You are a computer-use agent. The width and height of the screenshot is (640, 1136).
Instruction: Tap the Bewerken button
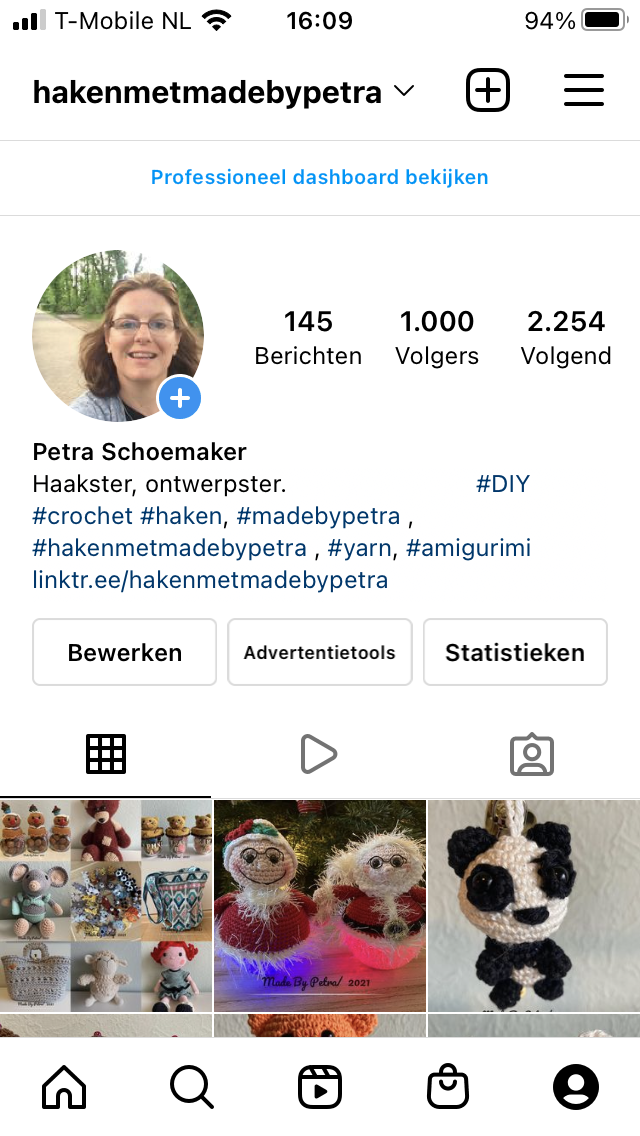tap(125, 652)
